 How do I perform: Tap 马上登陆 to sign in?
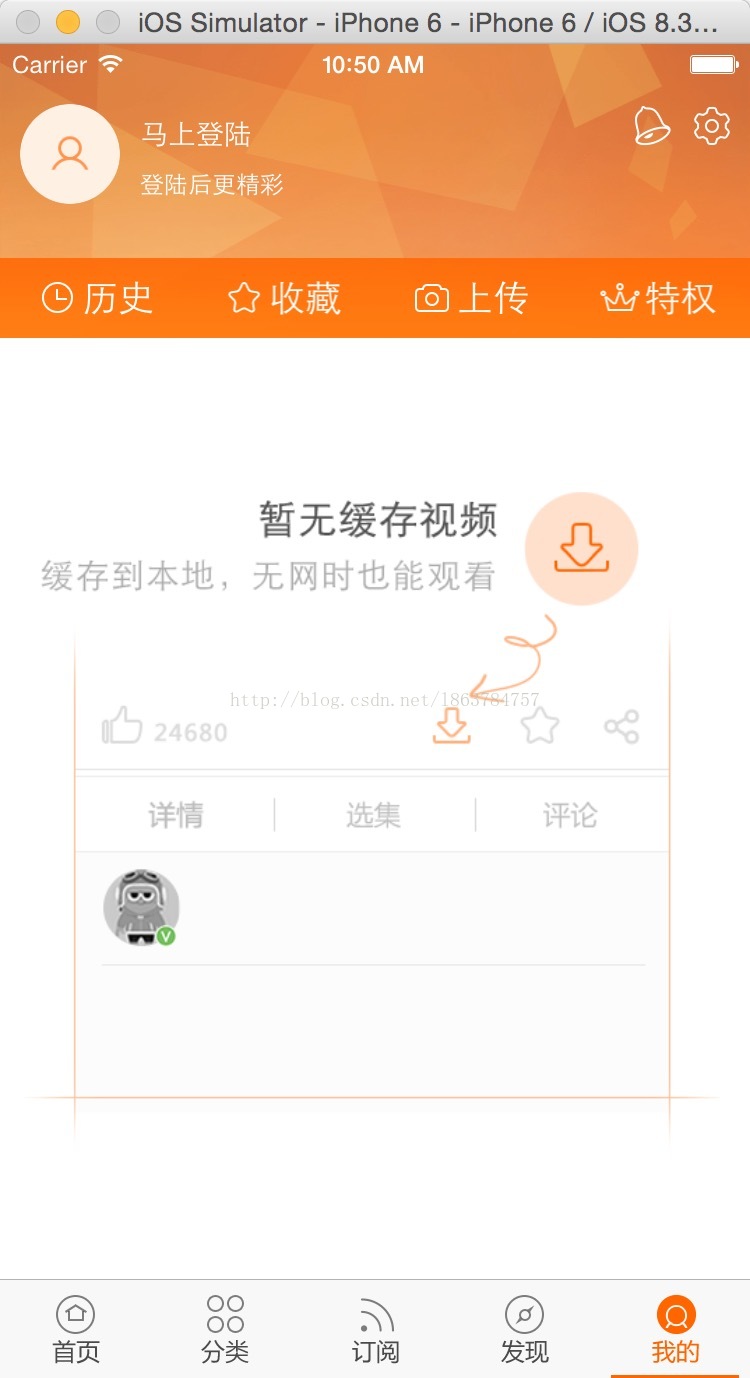(x=196, y=135)
